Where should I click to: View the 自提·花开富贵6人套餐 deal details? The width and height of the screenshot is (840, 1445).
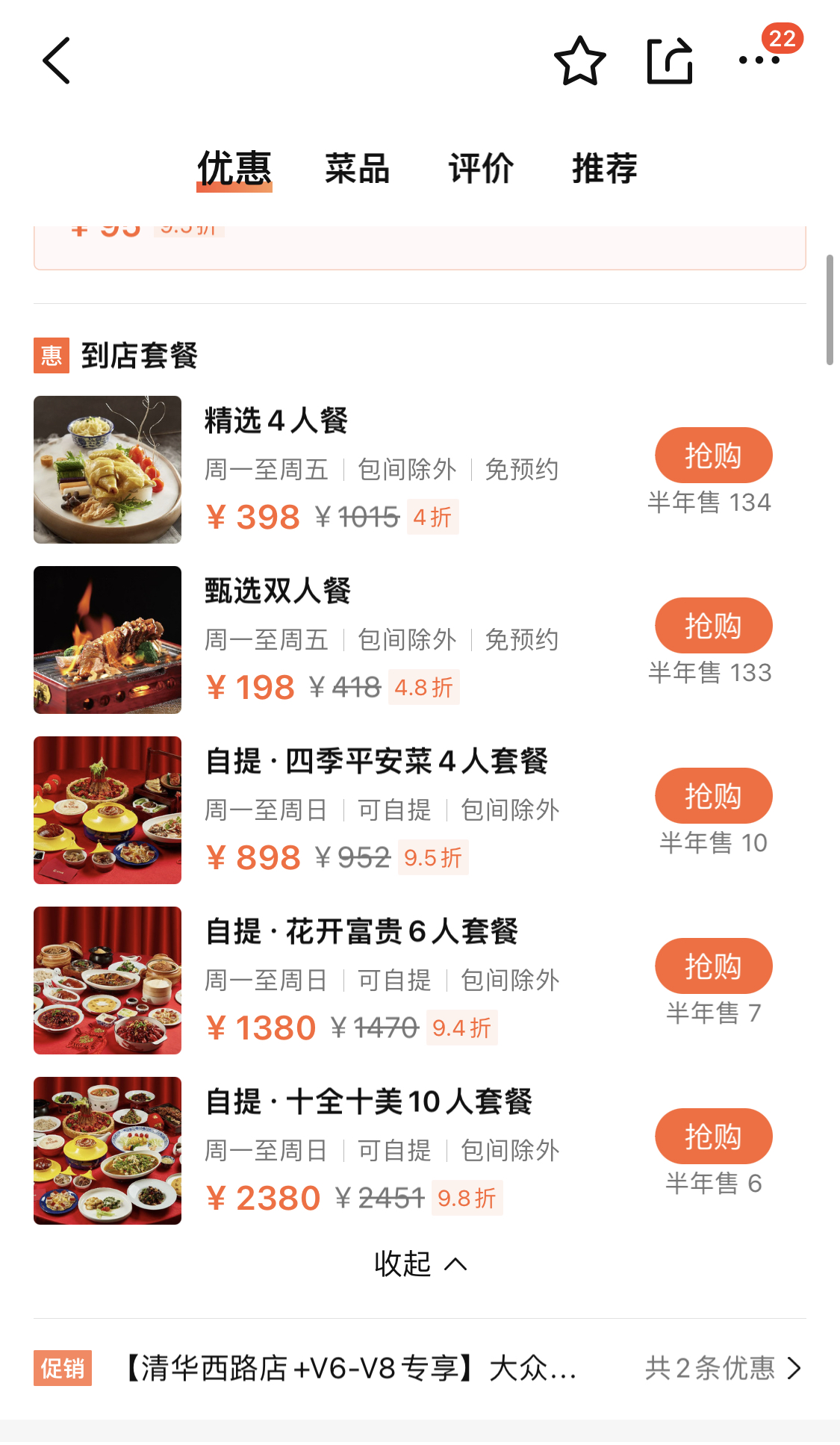pyautogui.click(x=361, y=932)
